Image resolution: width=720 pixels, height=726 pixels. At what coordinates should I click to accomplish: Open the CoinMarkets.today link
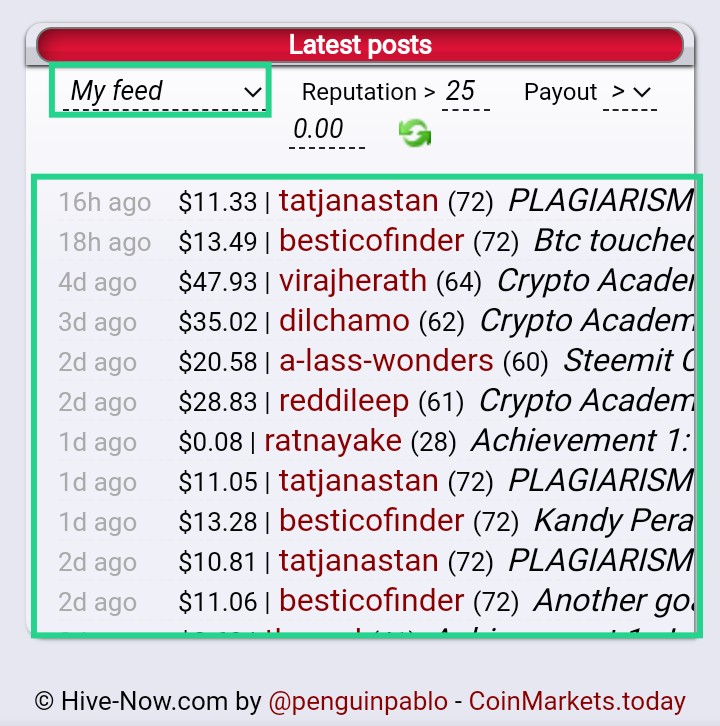[577, 701]
